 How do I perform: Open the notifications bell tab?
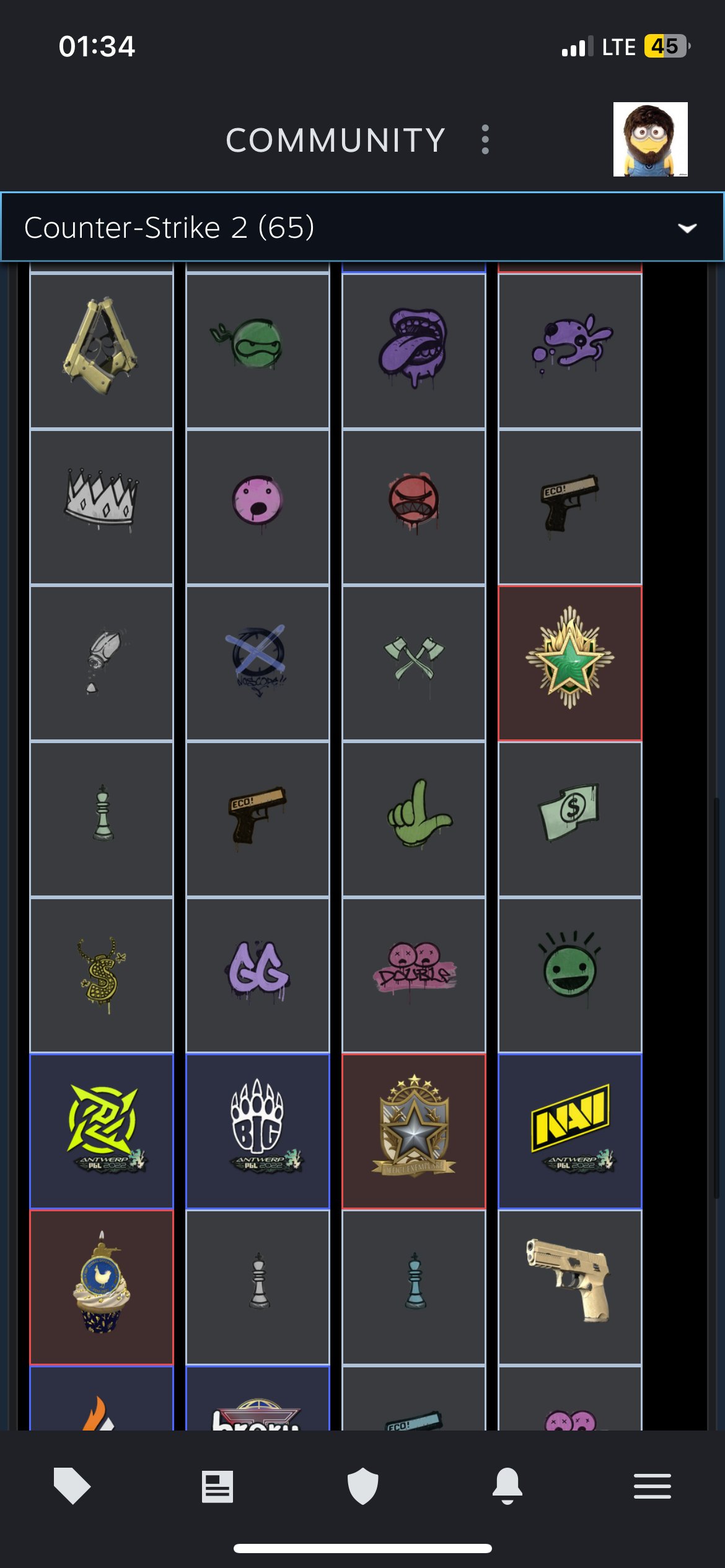(507, 1486)
